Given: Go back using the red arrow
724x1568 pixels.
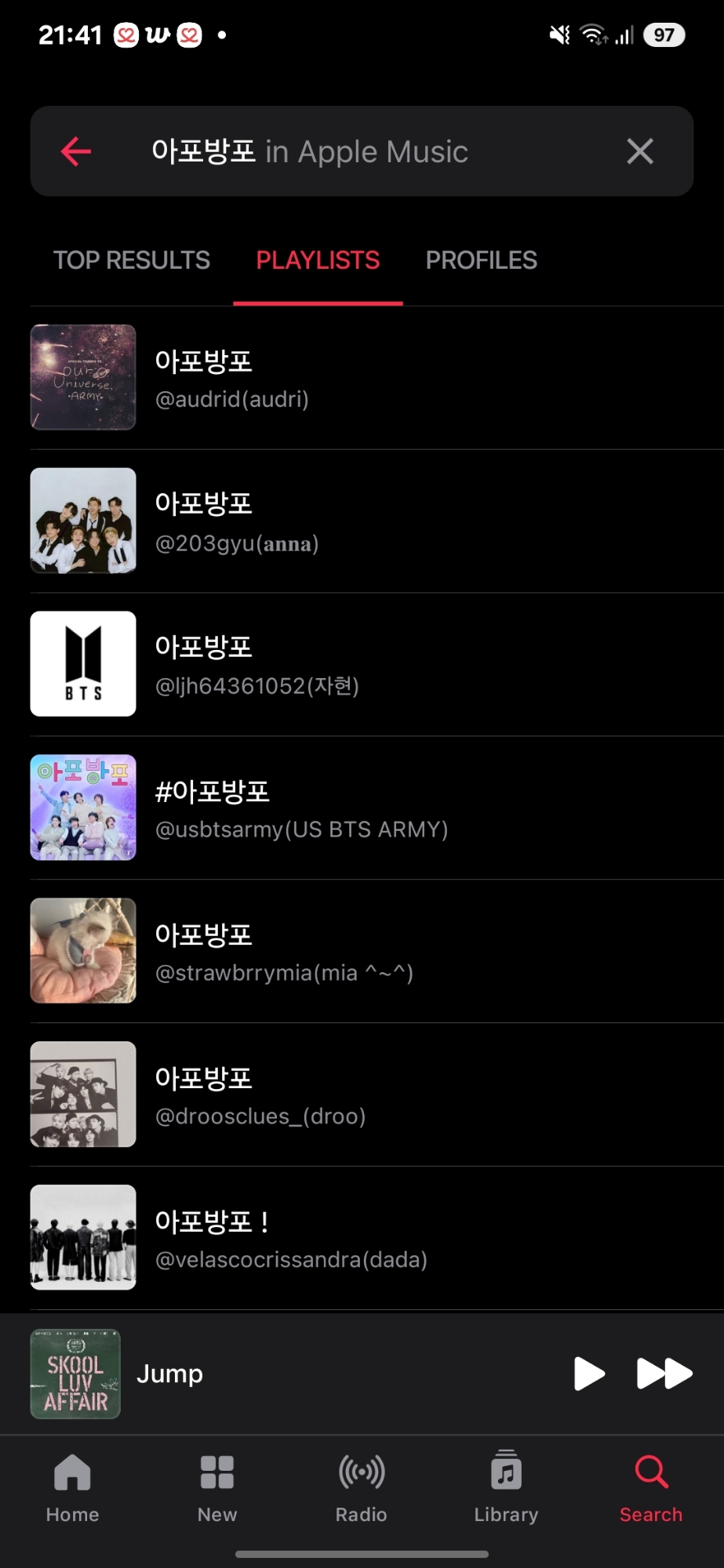Looking at the screenshot, I should pos(76,151).
